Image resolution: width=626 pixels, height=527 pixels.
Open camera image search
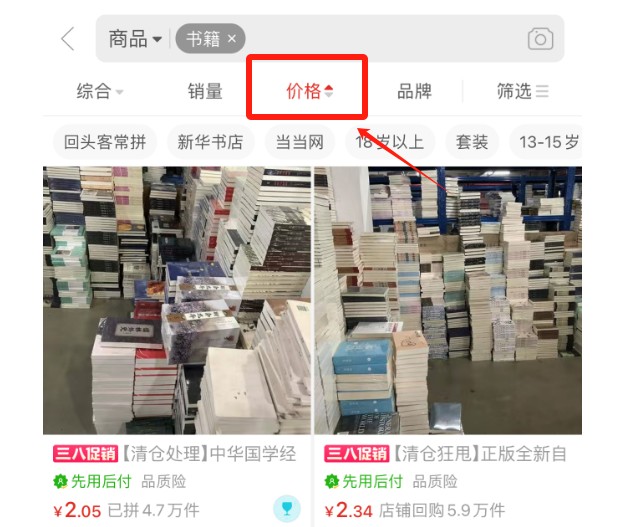click(540, 40)
